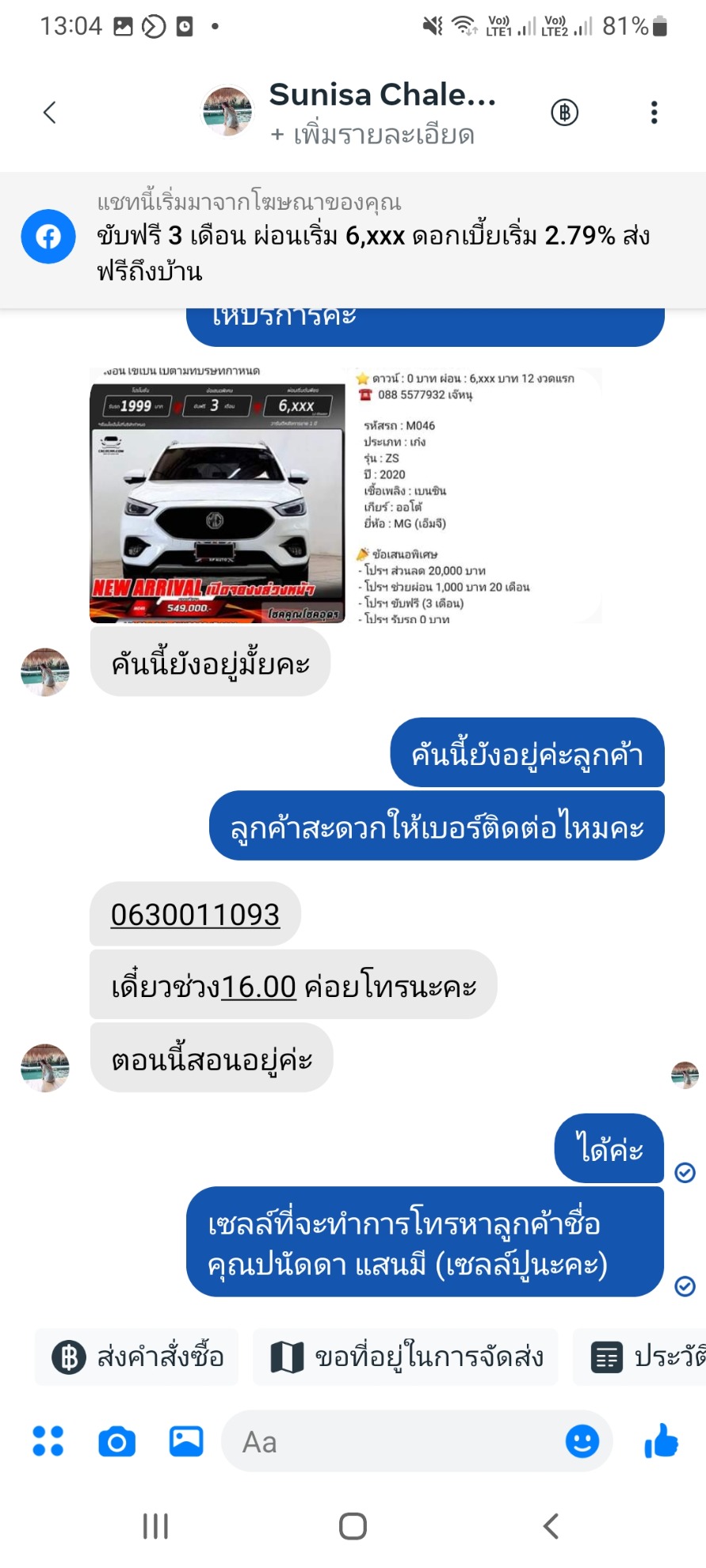Send a thumbs-up like
706x1568 pixels.
tap(661, 1441)
